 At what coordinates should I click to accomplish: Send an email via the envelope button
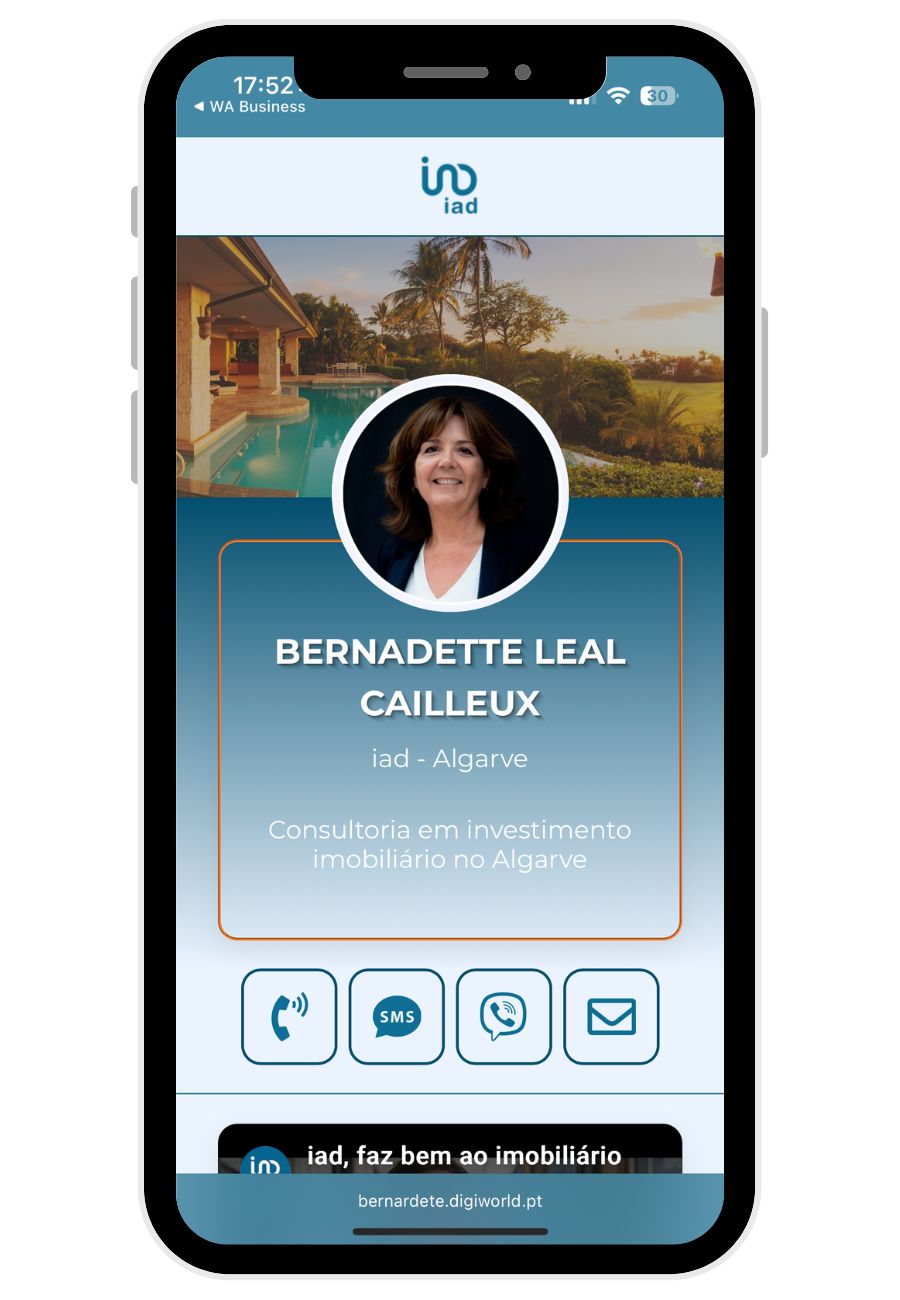tap(611, 1016)
